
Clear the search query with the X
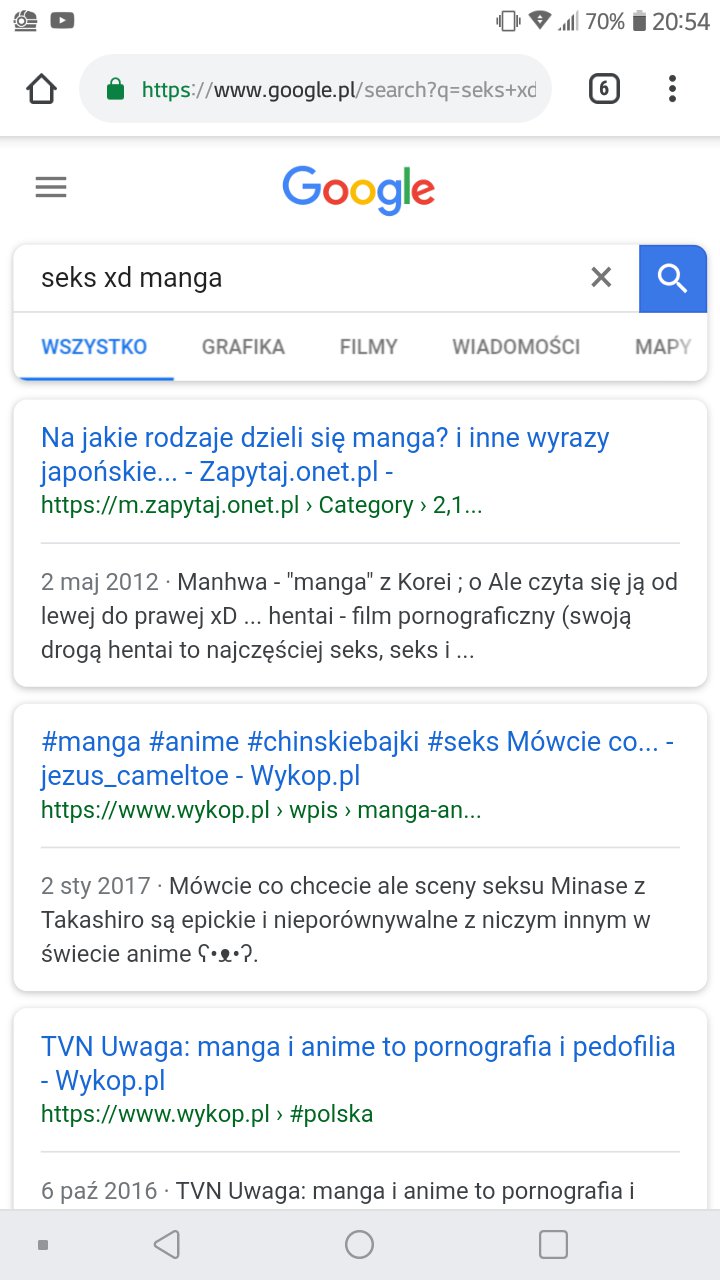click(x=601, y=278)
